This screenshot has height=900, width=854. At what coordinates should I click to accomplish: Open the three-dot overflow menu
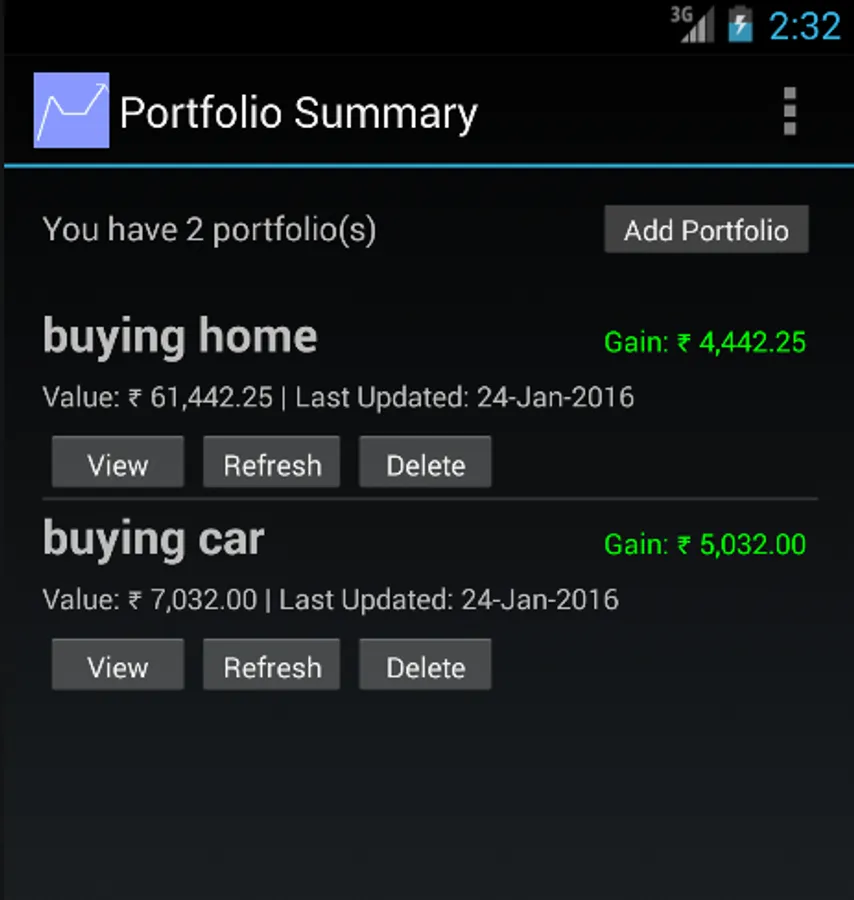click(x=789, y=111)
